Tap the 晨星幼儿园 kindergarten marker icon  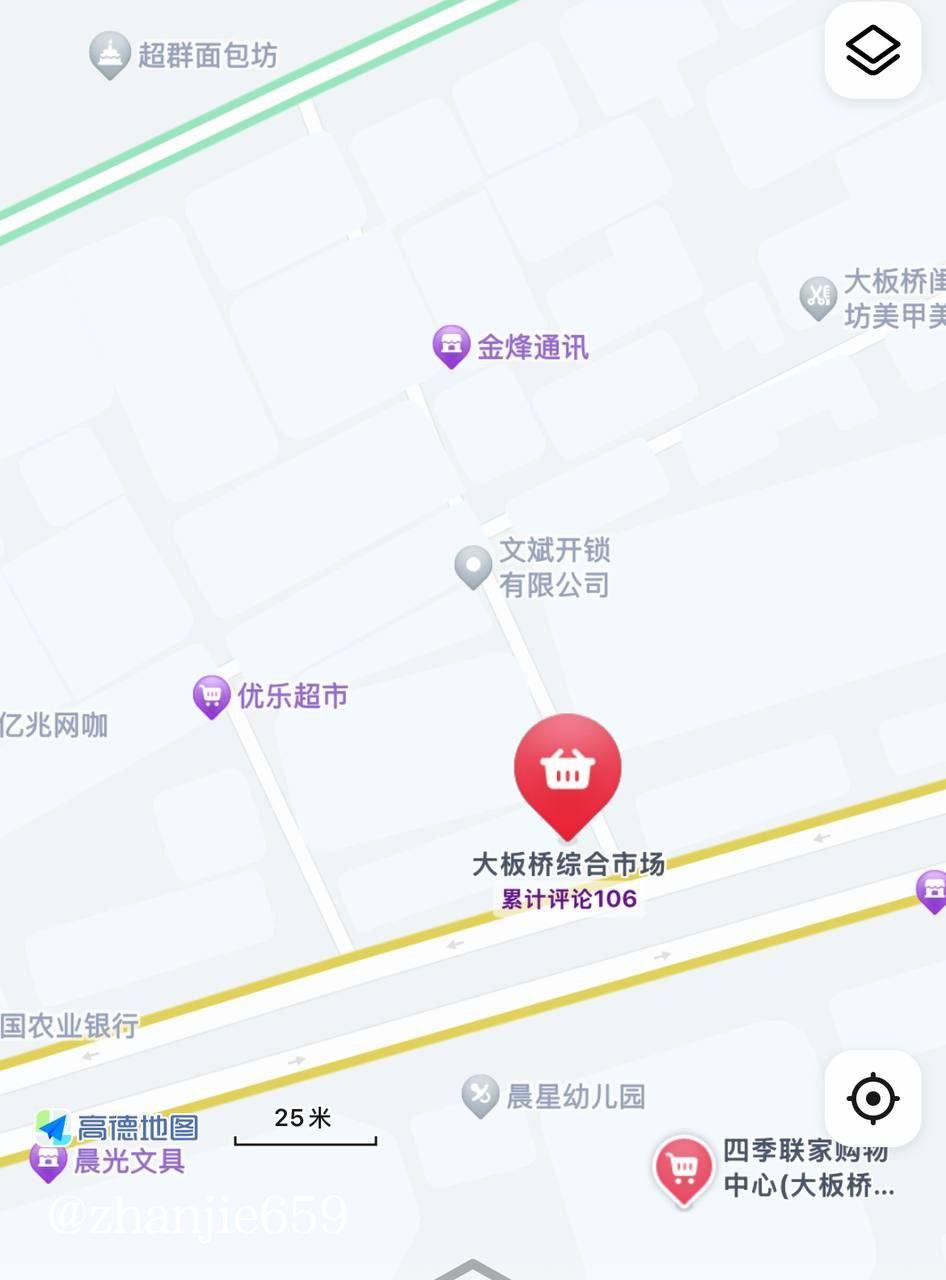(x=479, y=1094)
